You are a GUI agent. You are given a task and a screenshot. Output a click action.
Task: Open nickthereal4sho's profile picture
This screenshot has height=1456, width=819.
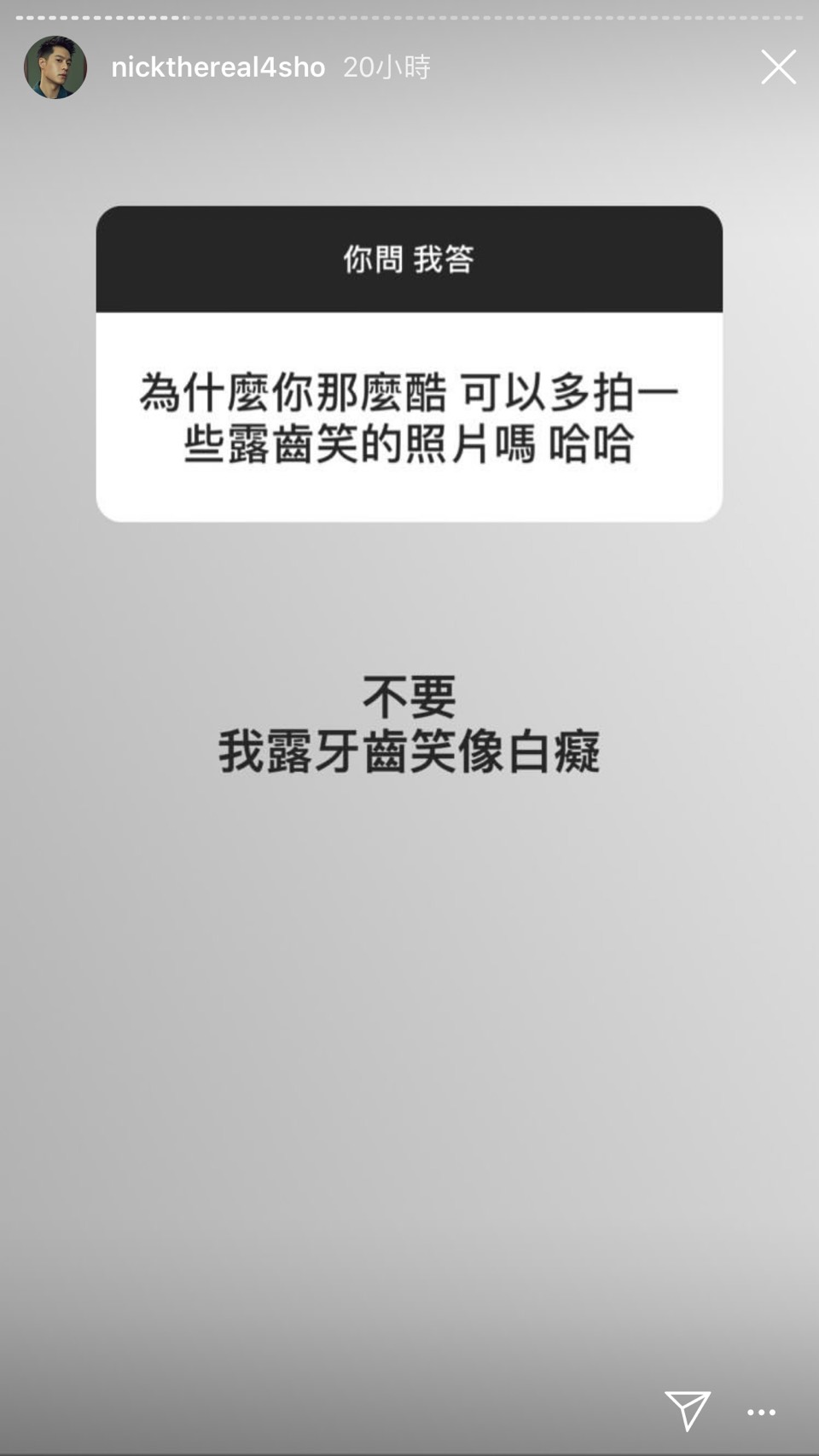tap(55, 67)
